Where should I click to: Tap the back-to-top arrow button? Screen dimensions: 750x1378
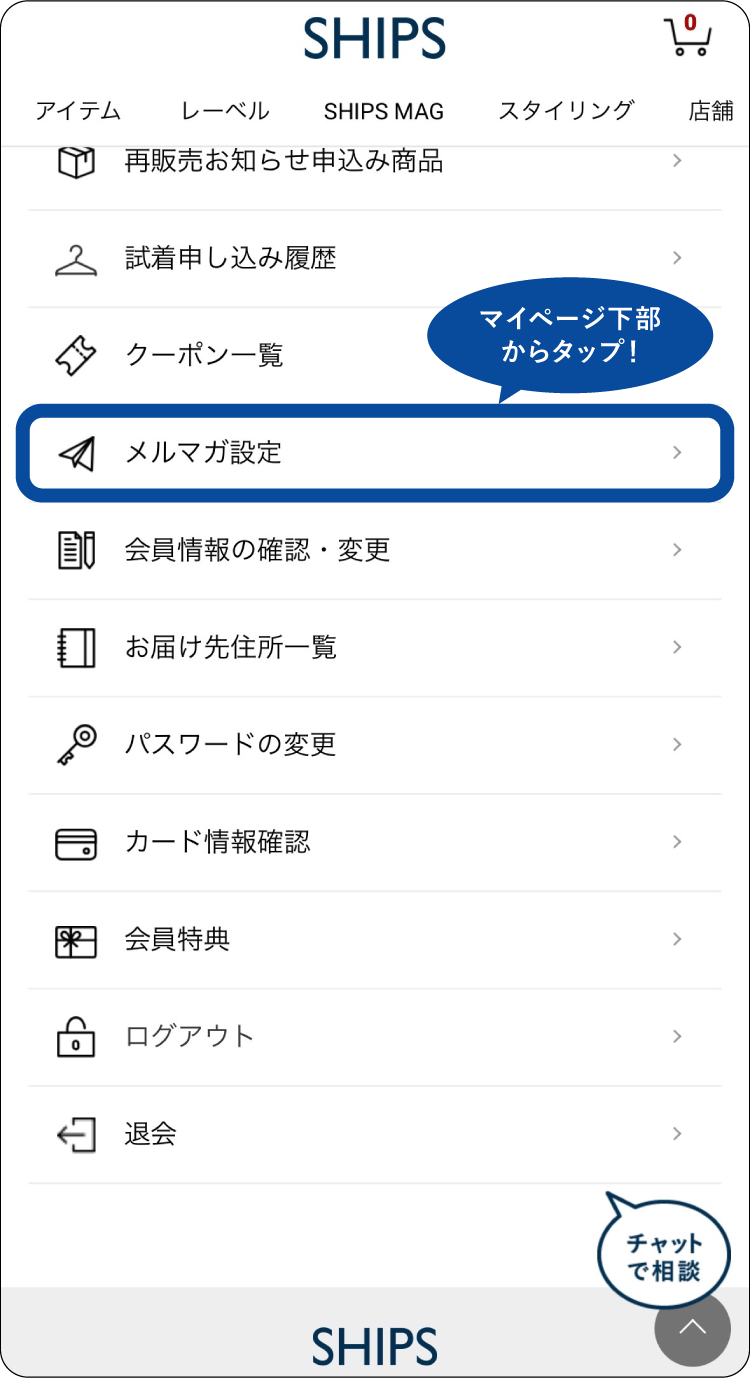tap(692, 1329)
